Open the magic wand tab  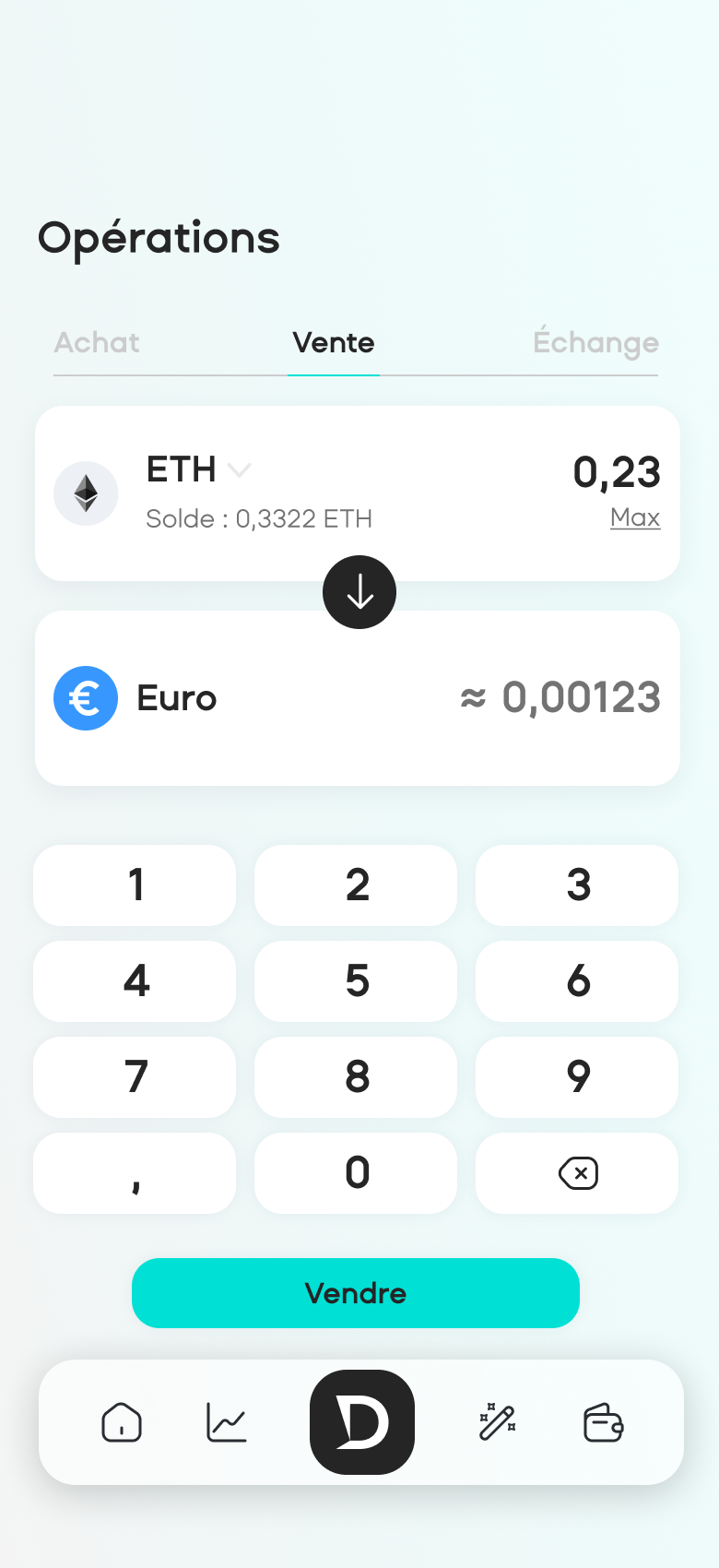498,1422
